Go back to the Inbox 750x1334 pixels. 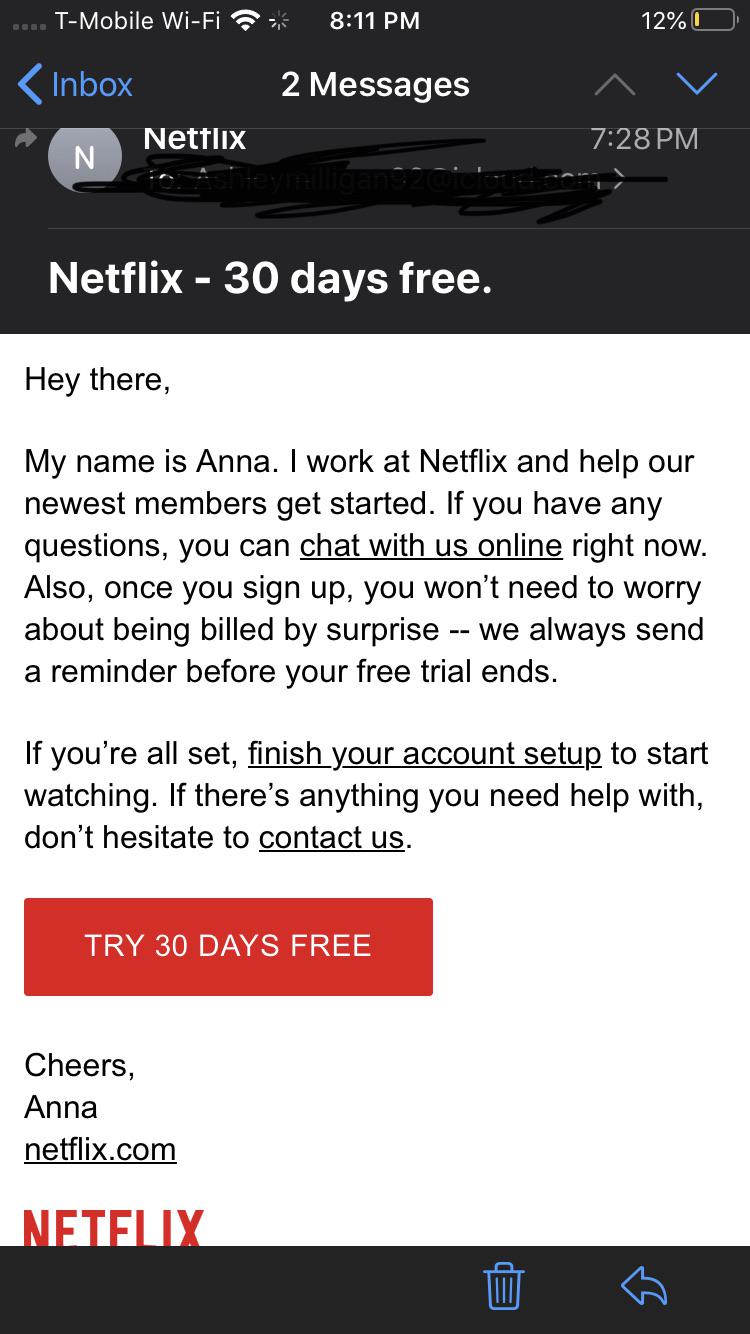pos(70,84)
